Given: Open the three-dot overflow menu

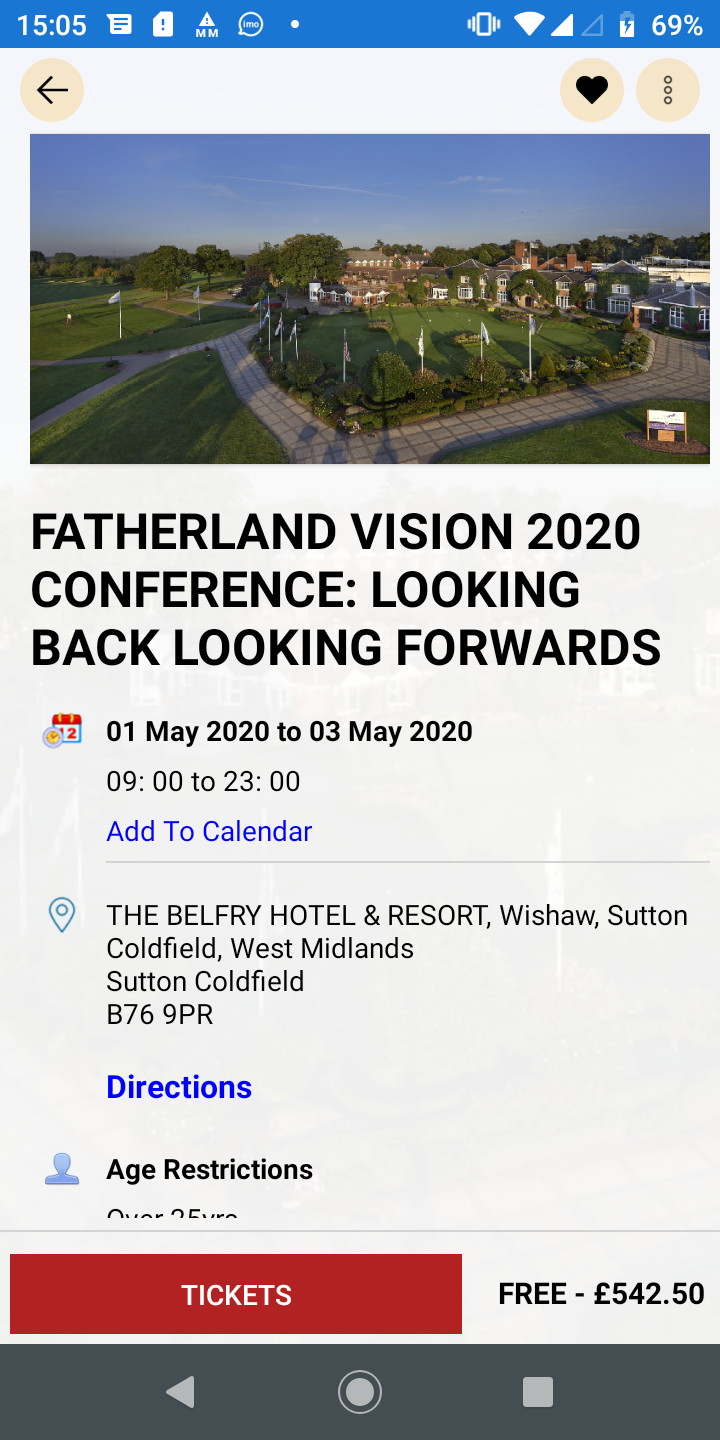Looking at the screenshot, I should 668,90.
